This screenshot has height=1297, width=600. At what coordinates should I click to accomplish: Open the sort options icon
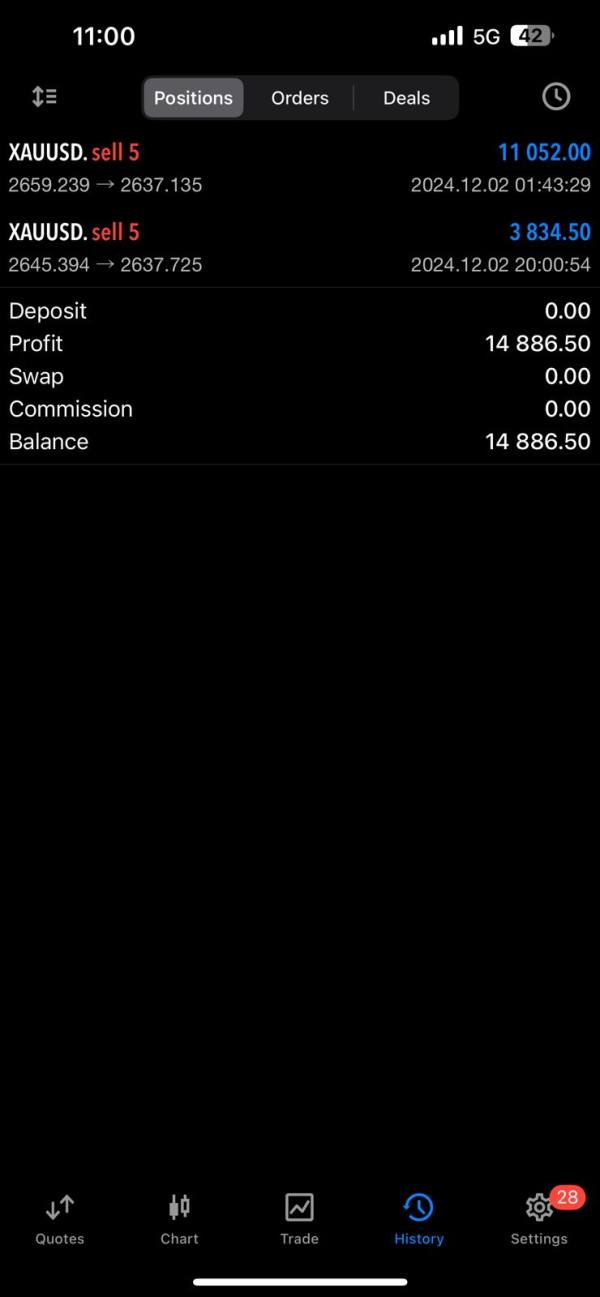click(44, 97)
